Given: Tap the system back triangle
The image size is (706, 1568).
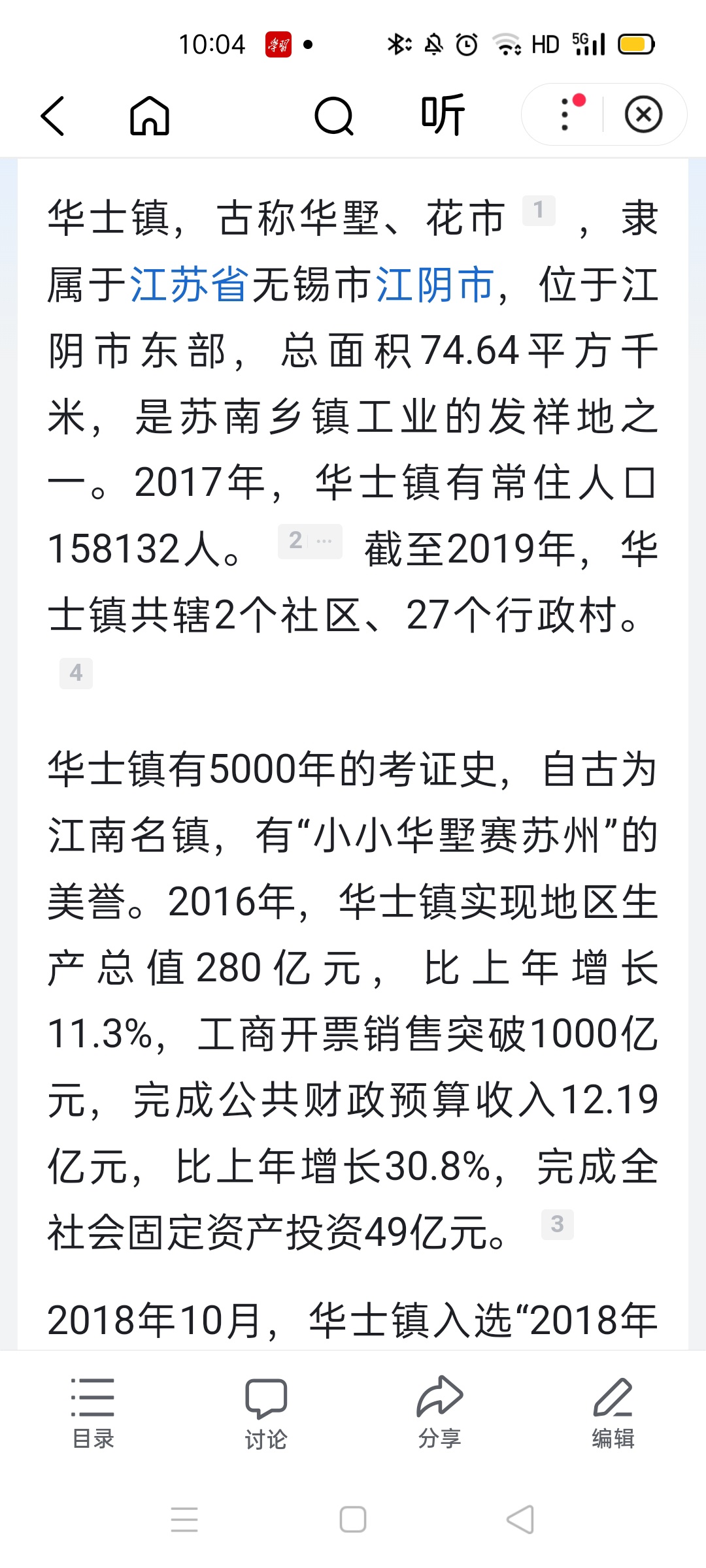Looking at the screenshot, I should (x=521, y=1519).
